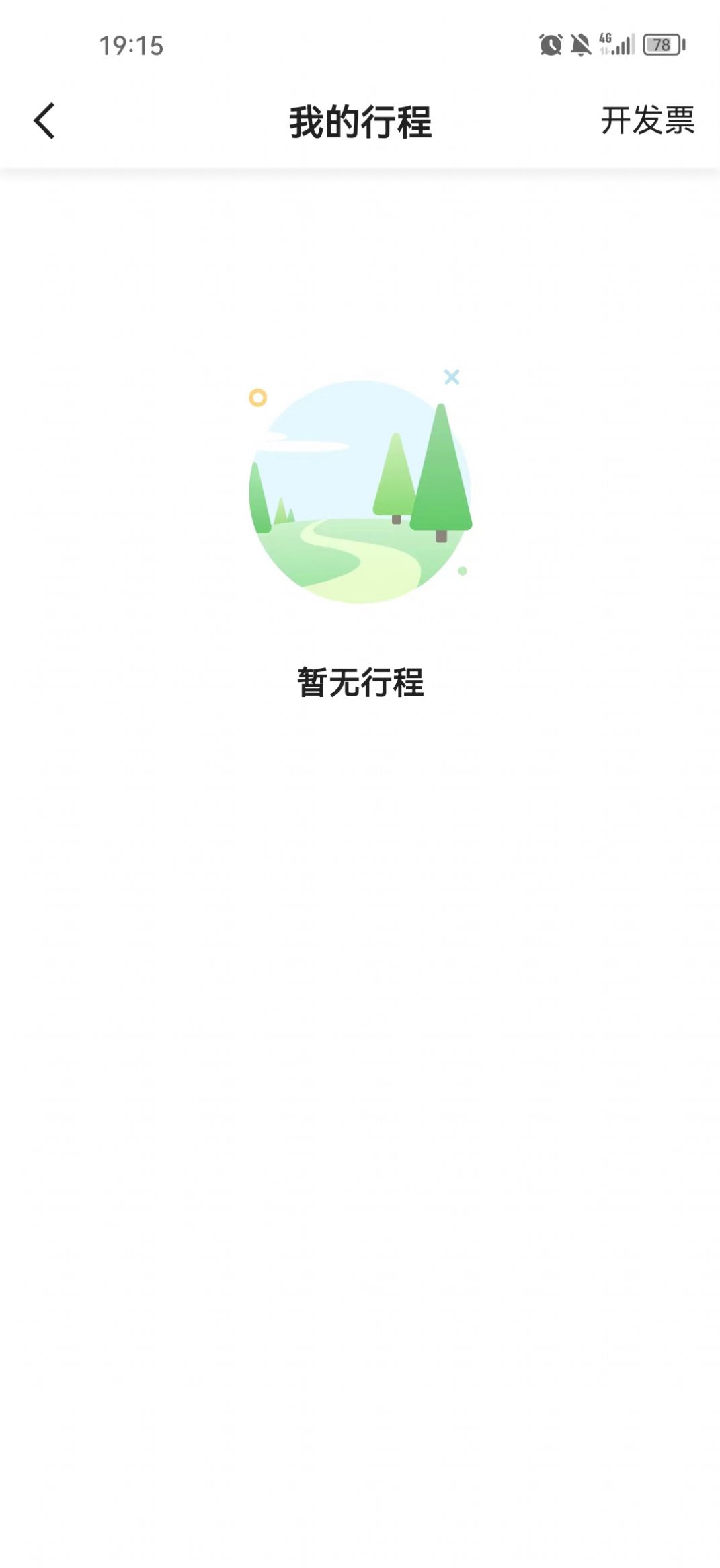The width and height of the screenshot is (720, 1568).
Task: Tap the muted notifications bell icon
Action: point(579,44)
